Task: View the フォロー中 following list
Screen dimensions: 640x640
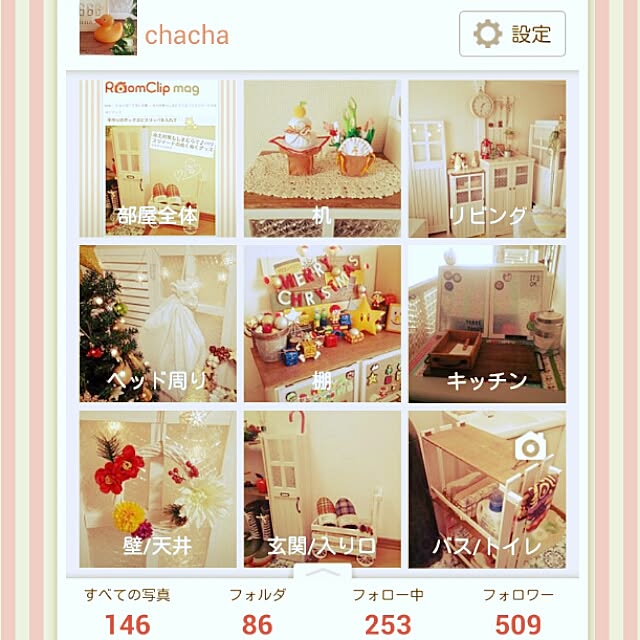Action: pos(387,611)
